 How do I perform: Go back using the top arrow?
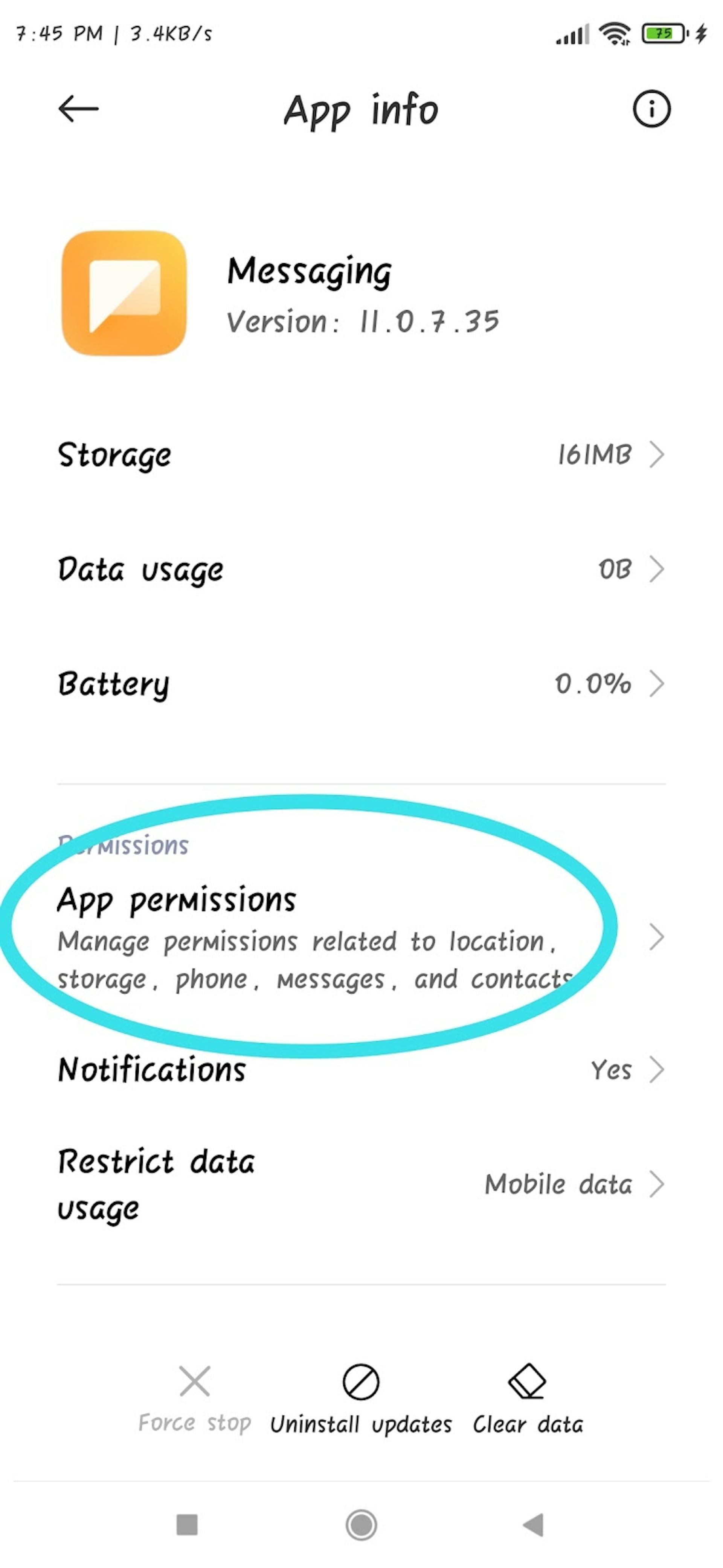[x=78, y=110]
